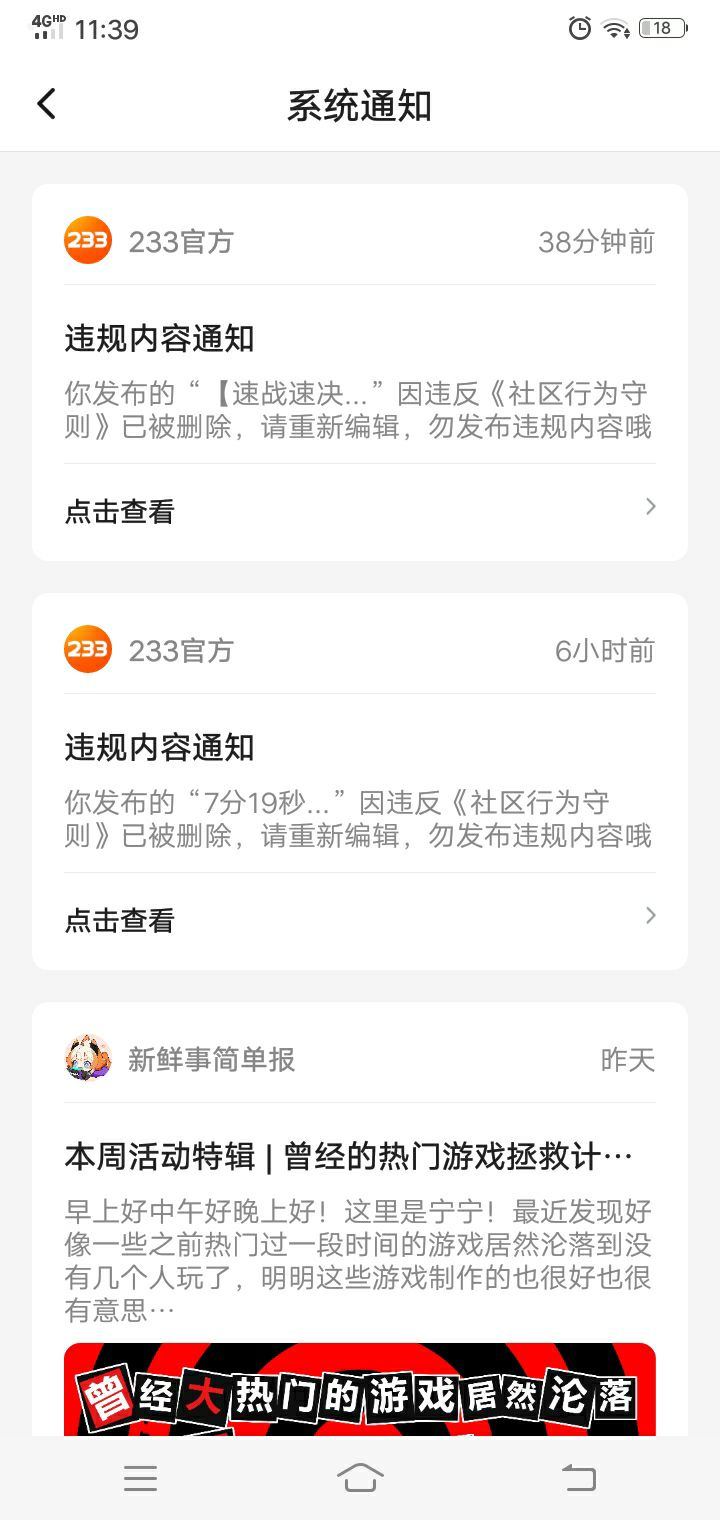This screenshot has height=1520, width=720.
Task: Tap the system home button
Action: coord(360,1477)
